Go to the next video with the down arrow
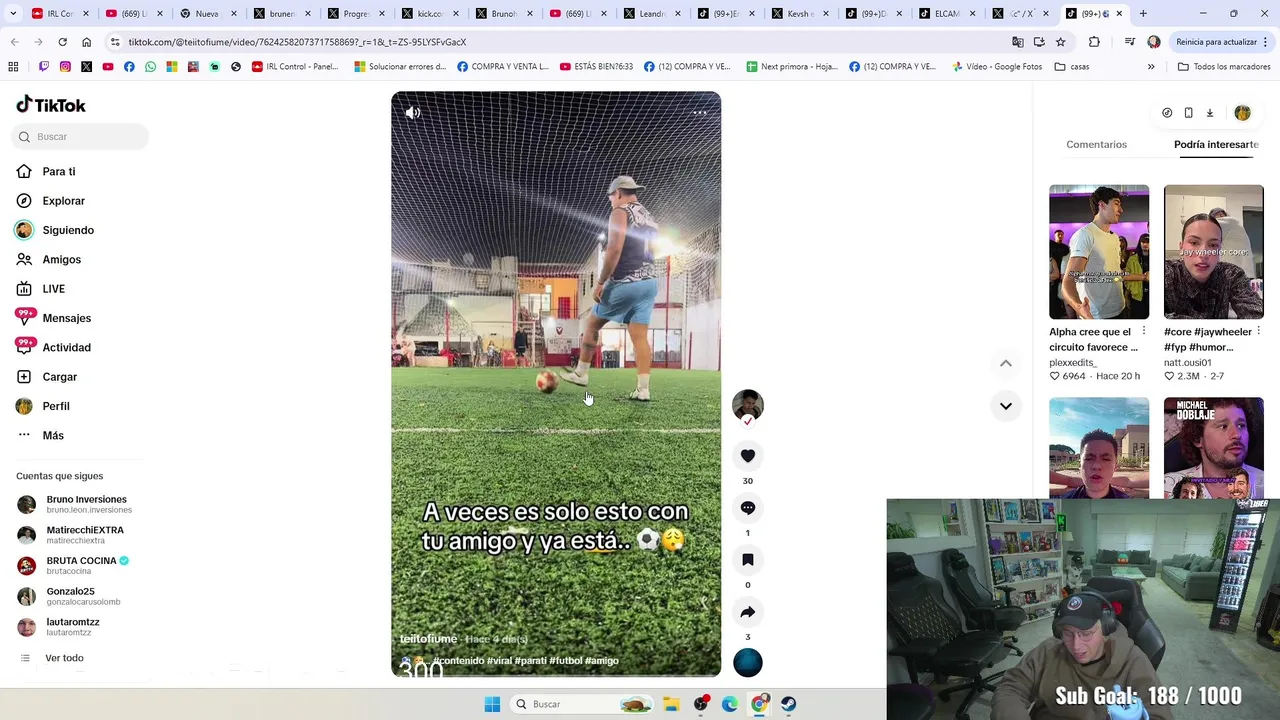This screenshot has width=1280, height=720. (x=1005, y=406)
